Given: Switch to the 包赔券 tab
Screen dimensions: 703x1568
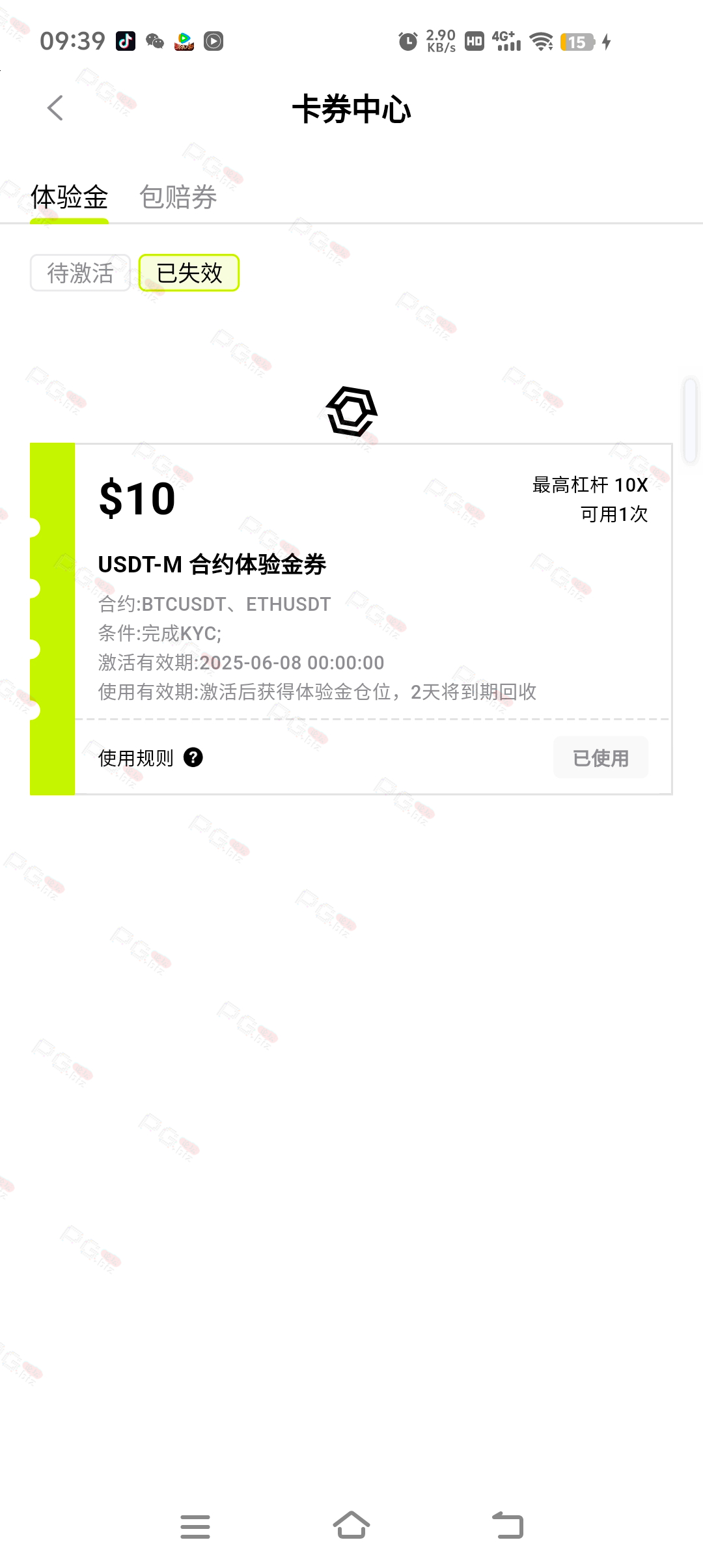Looking at the screenshot, I should point(178,197).
